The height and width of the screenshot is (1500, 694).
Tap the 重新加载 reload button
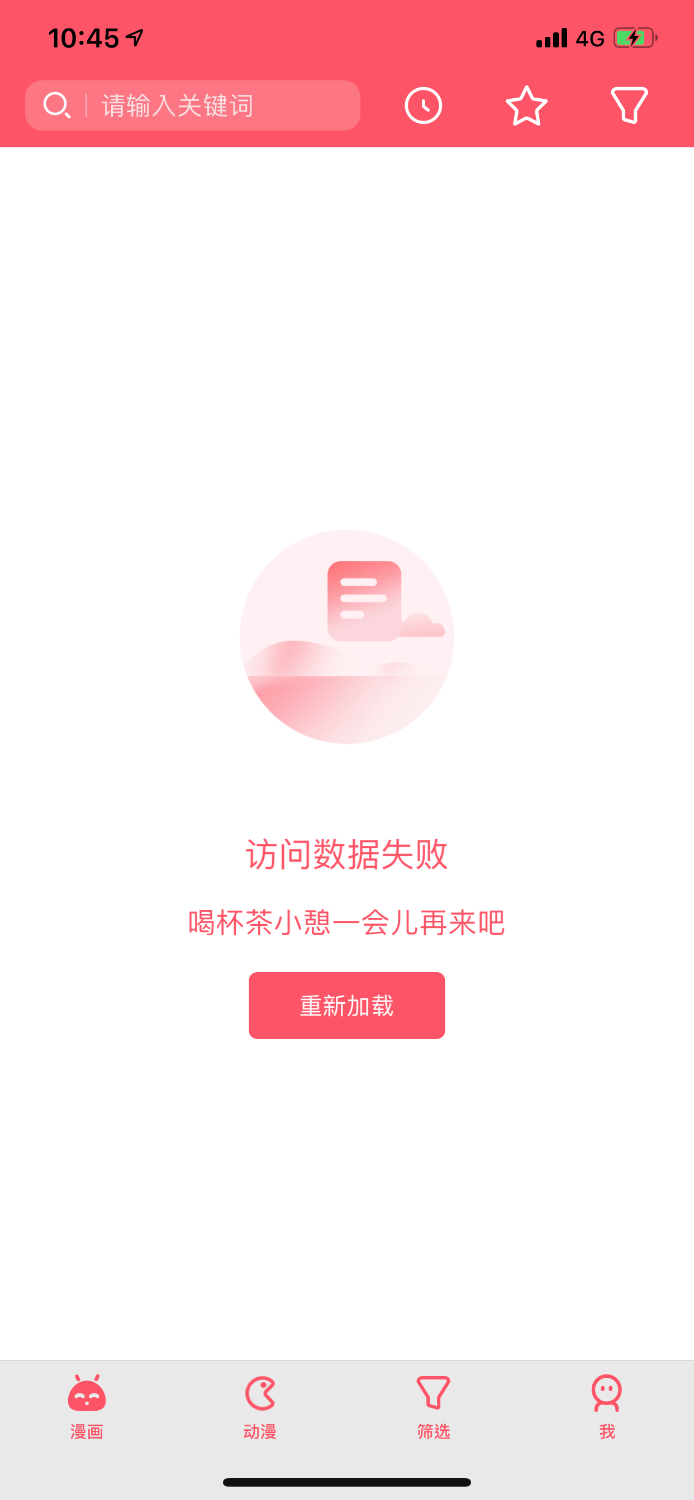click(347, 1005)
